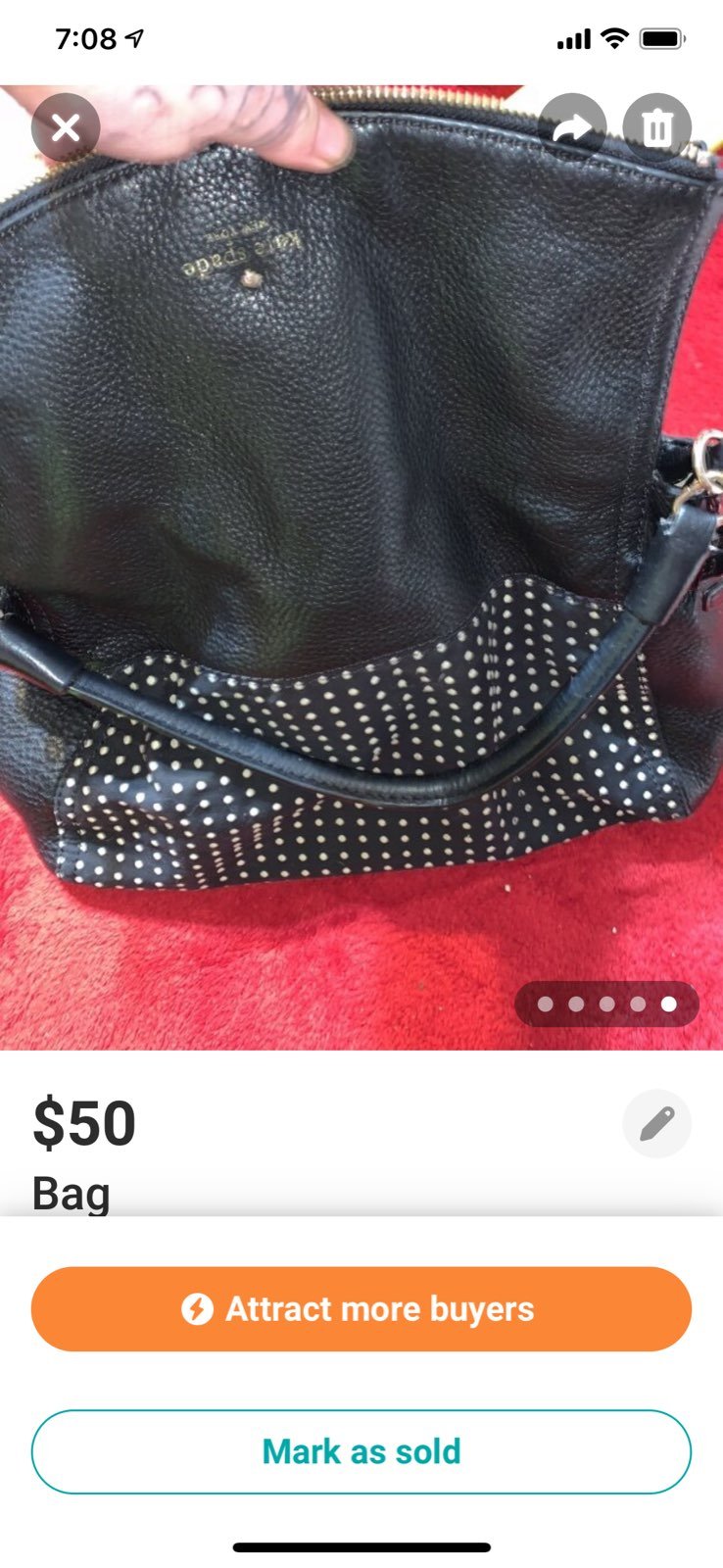Screen dimensions: 723x1568
Task: Close the listing with the X button
Action: [x=66, y=127]
